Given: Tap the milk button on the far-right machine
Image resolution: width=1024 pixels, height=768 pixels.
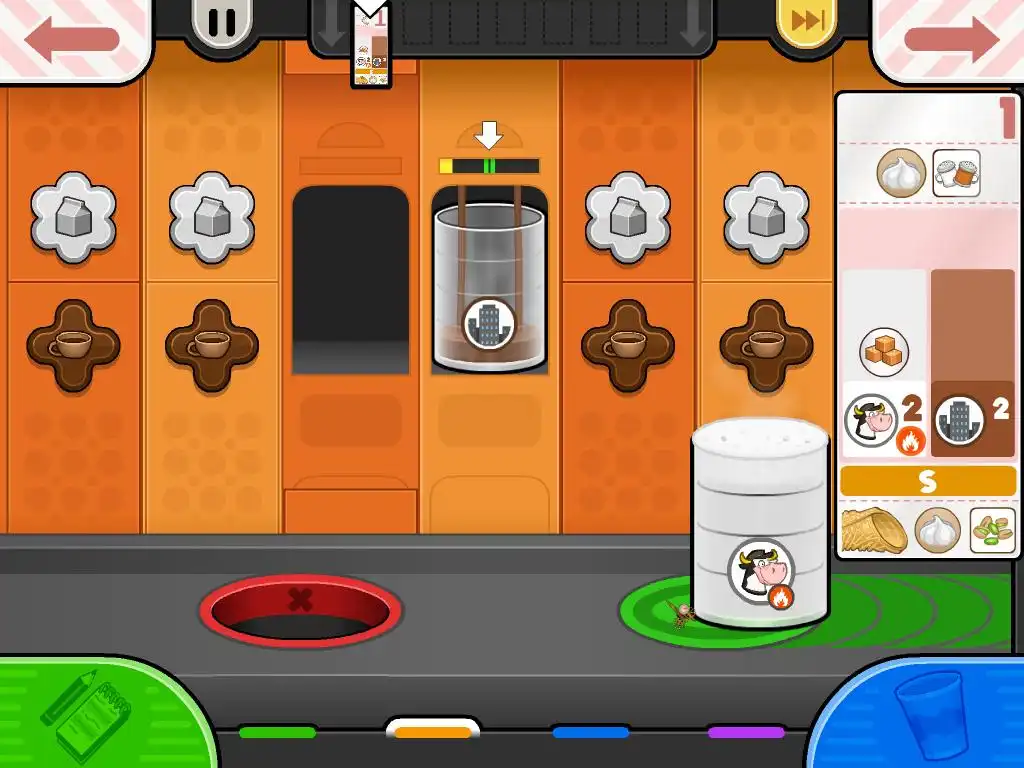Looking at the screenshot, I should (766, 217).
